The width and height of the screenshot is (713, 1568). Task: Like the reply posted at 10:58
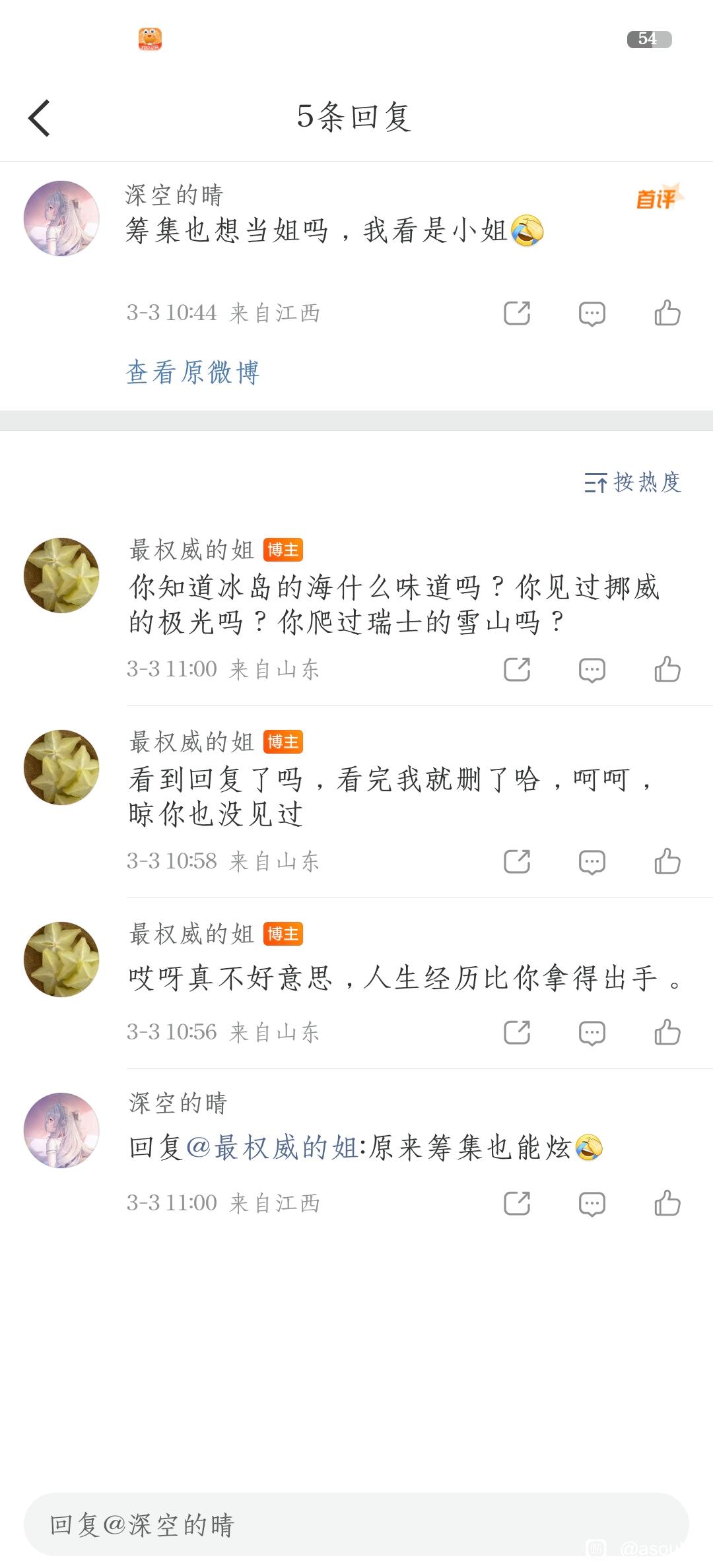(667, 861)
